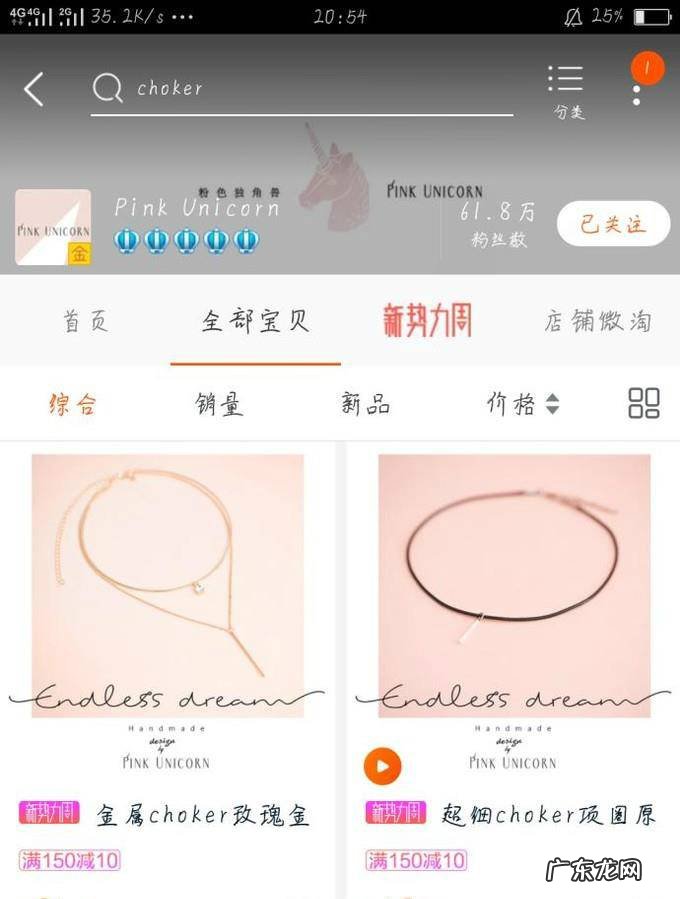Tap the search field containing "choker"
The height and width of the screenshot is (899, 680).
point(300,89)
